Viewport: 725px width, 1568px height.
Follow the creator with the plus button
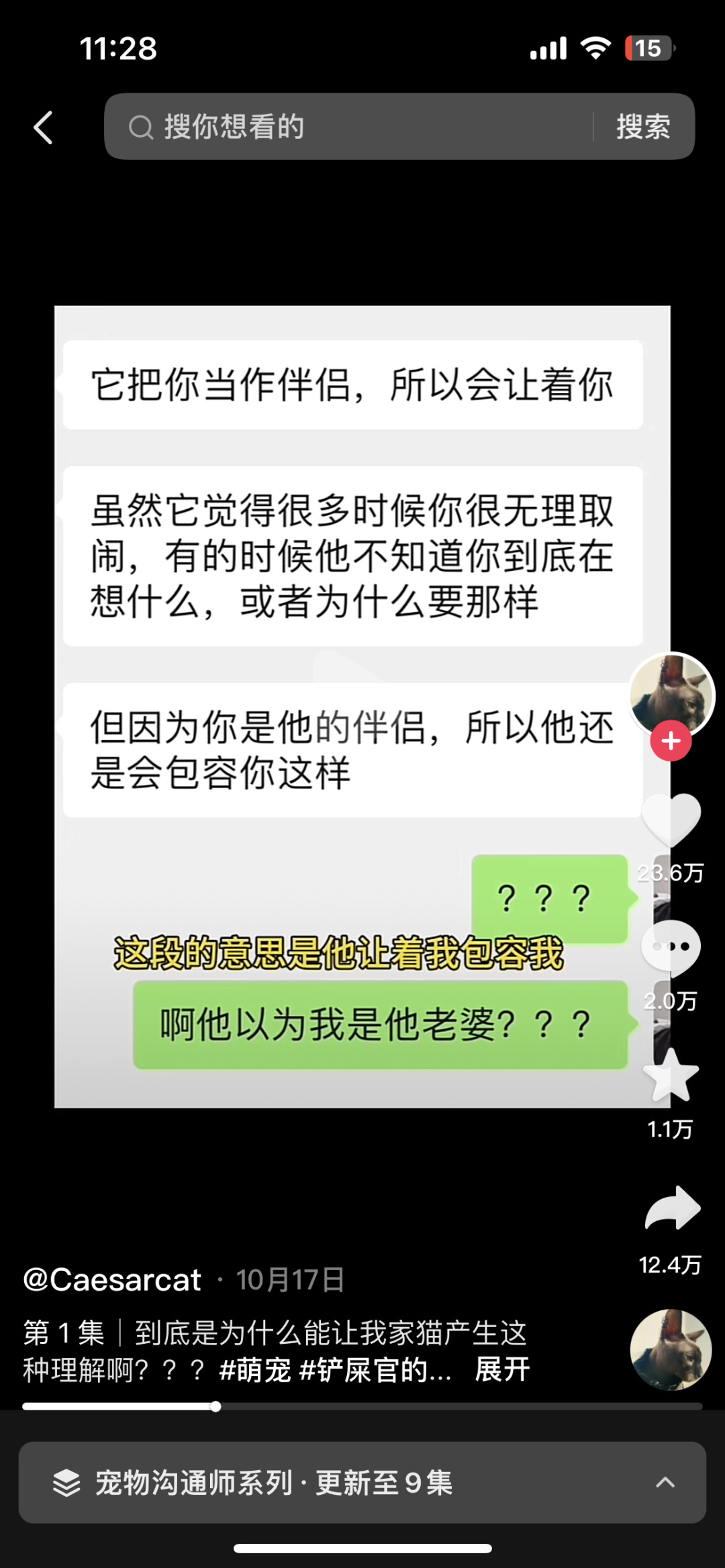[671, 741]
